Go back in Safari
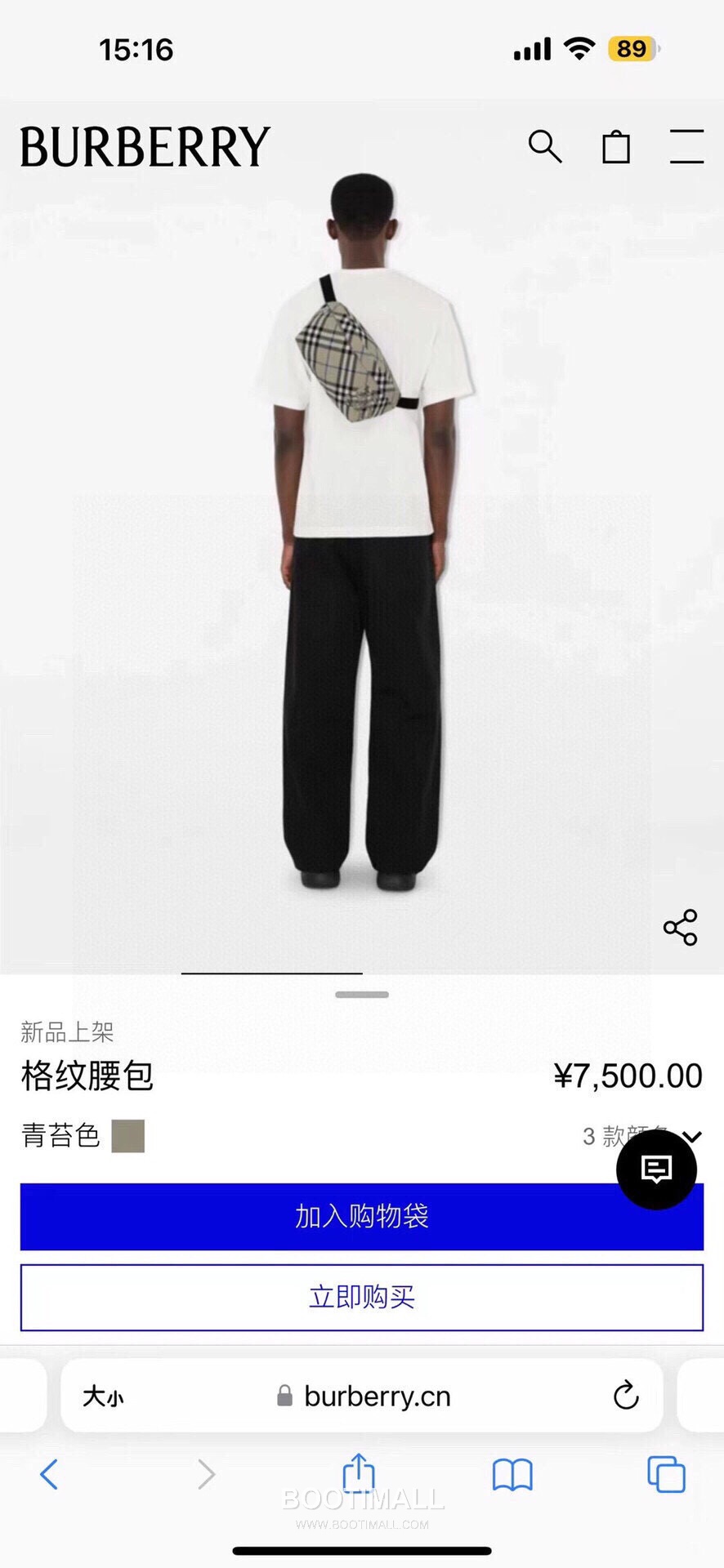Image resolution: width=724 pixels, height=1568 pixels. point(49,1474)
